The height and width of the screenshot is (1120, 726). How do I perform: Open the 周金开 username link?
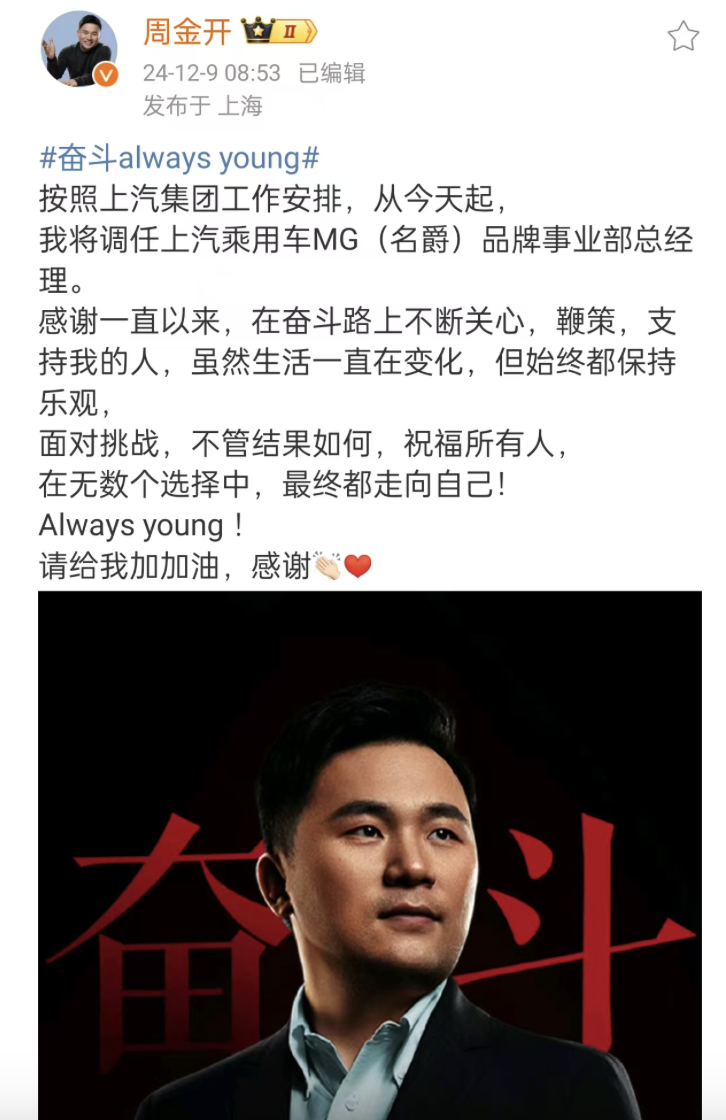pyautogui.click(x=187, y=32)
